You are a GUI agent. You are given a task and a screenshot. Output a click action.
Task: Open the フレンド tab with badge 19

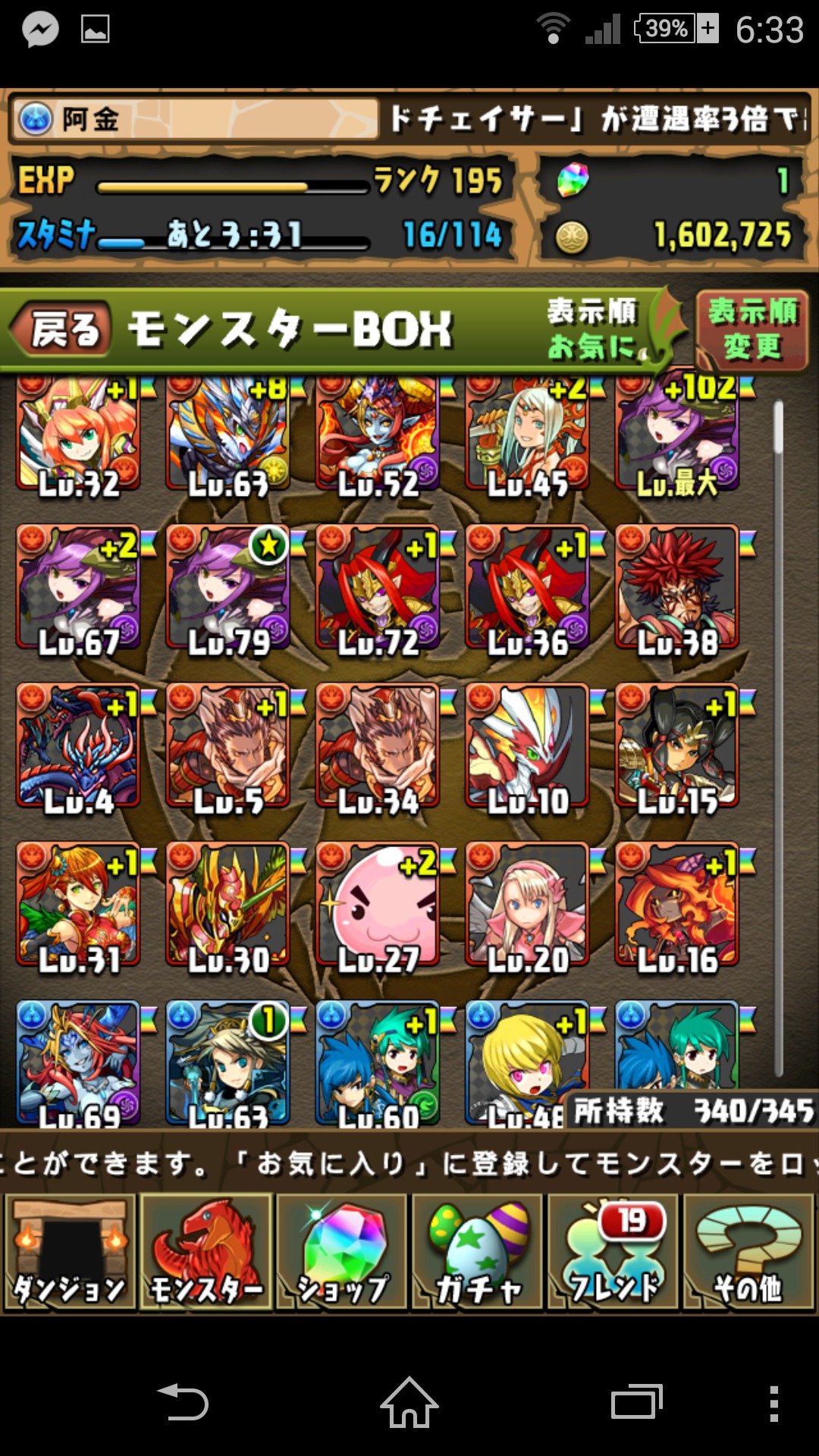point(613,1252)
